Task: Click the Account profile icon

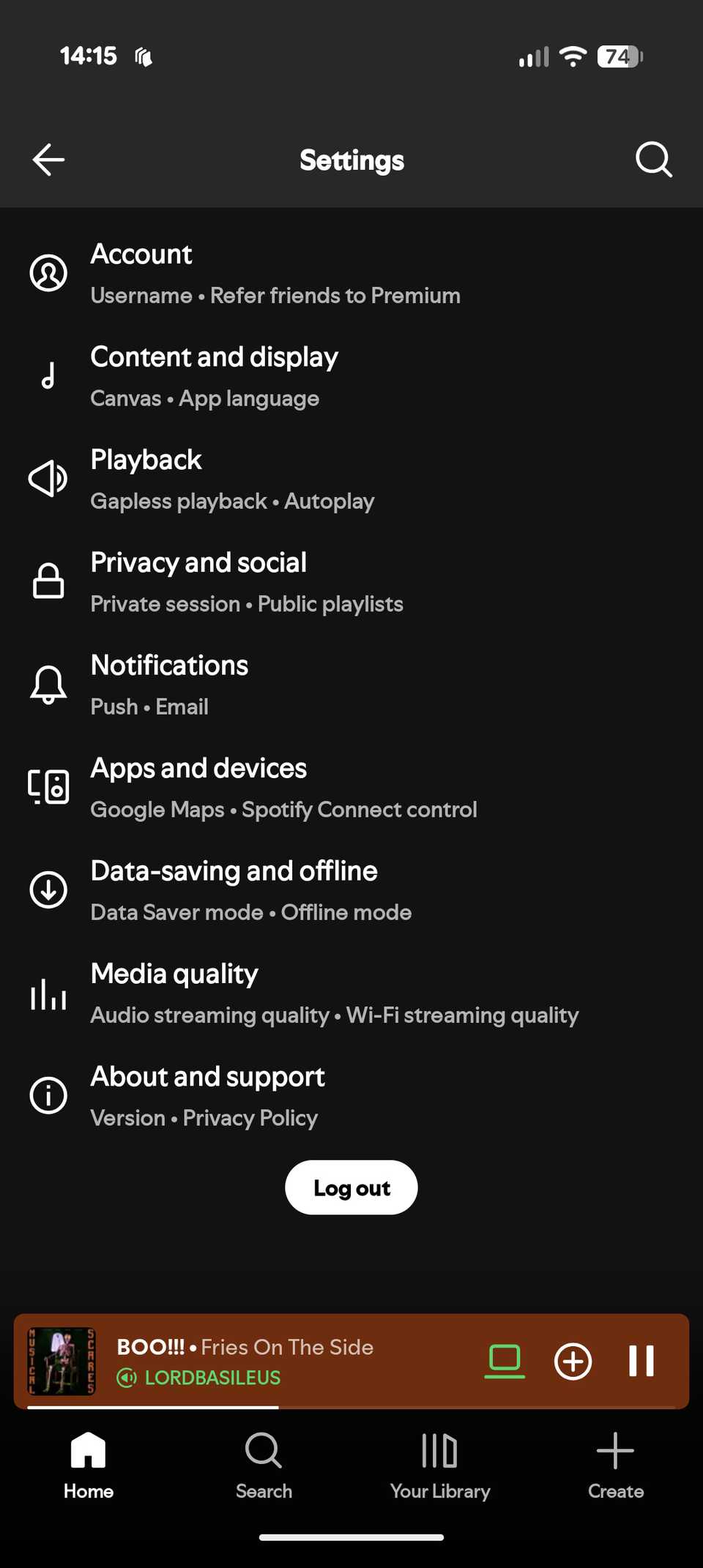Action: [48, 273]
